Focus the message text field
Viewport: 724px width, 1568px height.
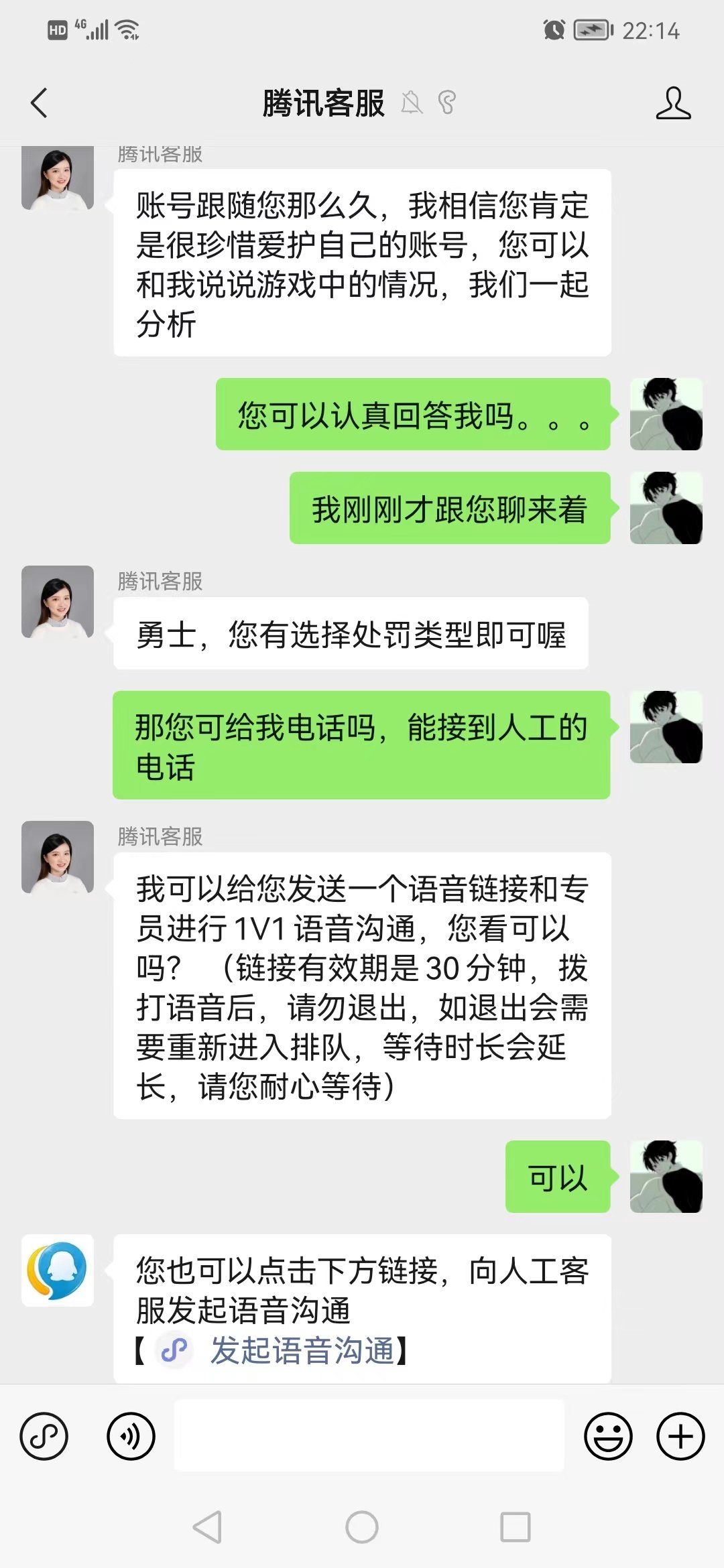coord(369,1435)
